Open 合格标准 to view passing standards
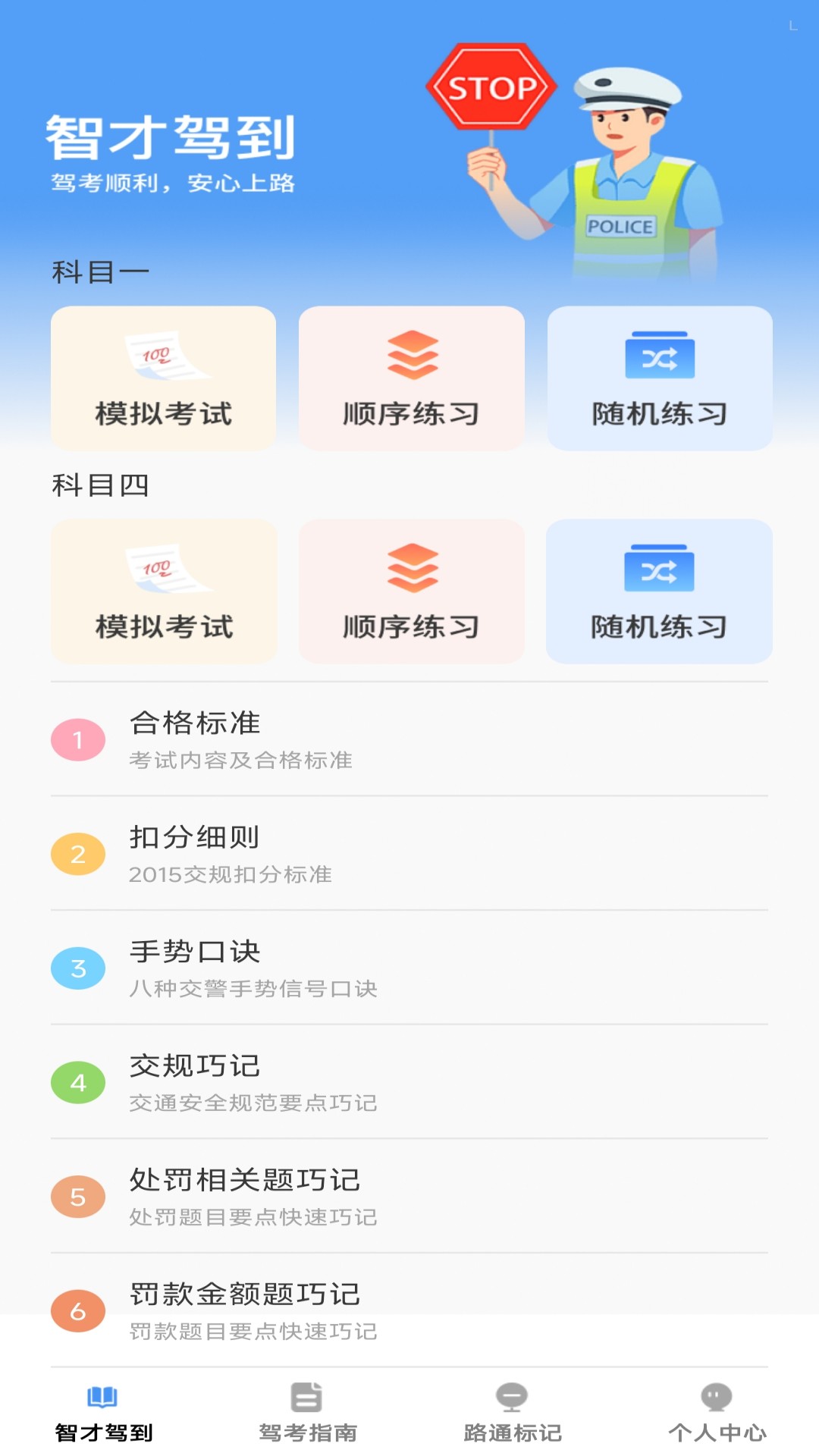This screenshot has height=1456, width=819. [x=409, y=739]
